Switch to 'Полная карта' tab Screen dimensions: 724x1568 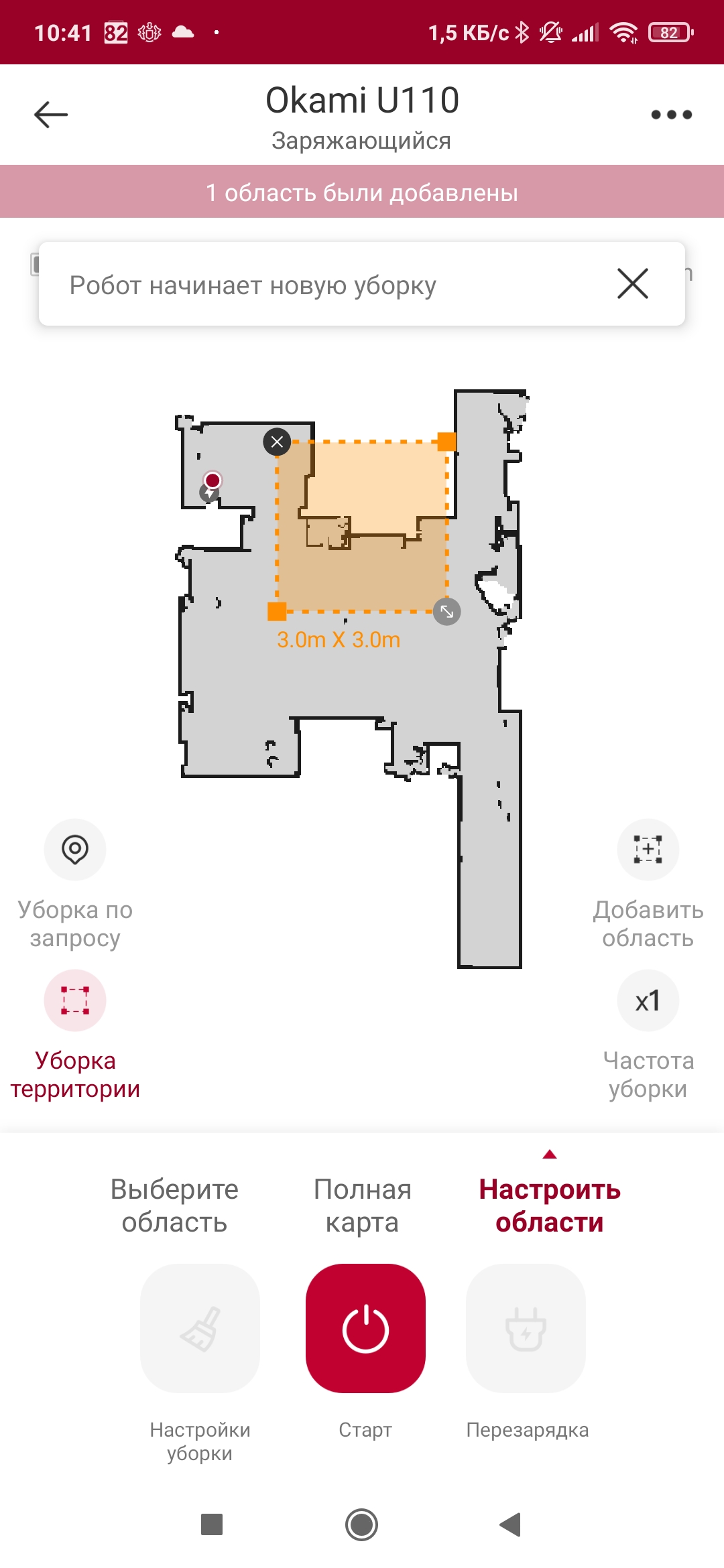362,1205
